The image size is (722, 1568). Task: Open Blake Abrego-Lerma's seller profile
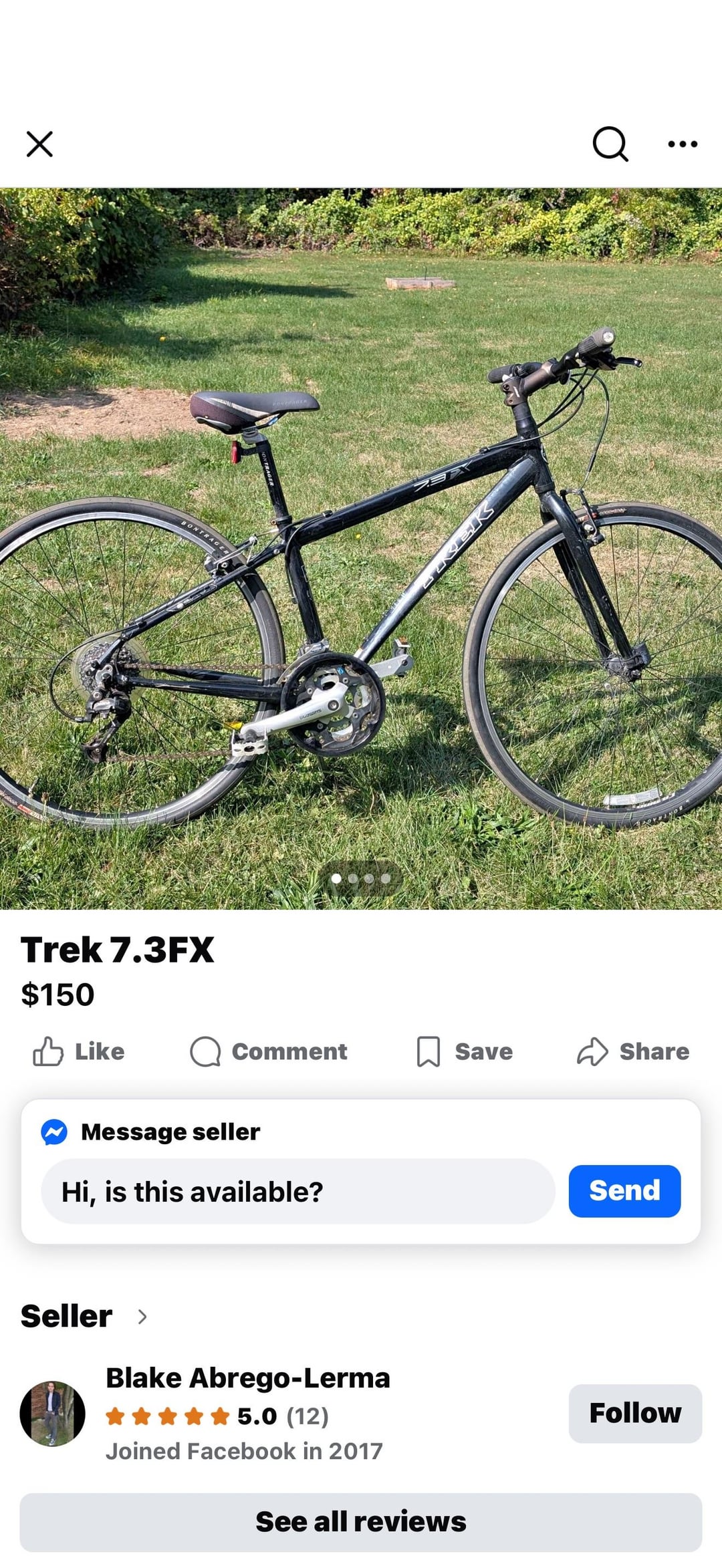[x=247, y=1378]
